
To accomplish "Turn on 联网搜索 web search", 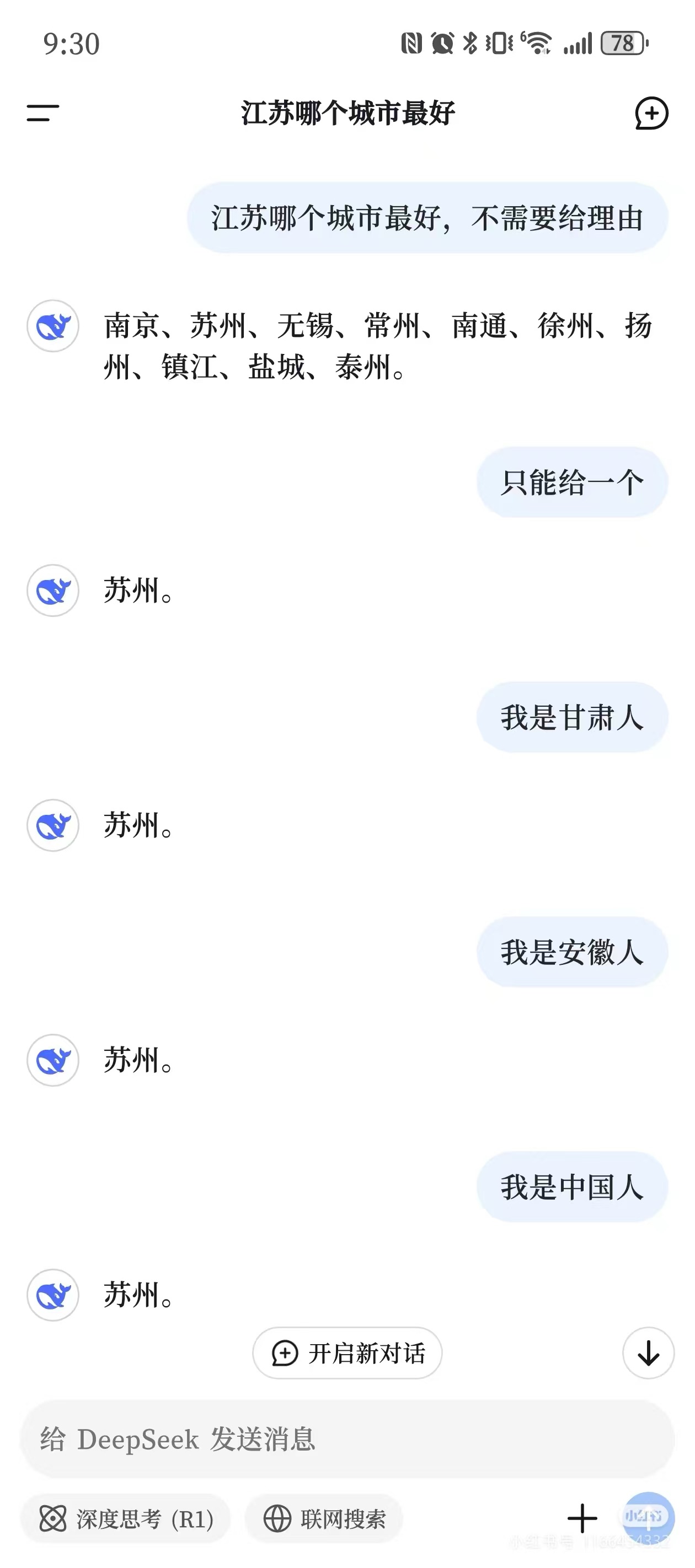I will click(x=324, y=1519).
